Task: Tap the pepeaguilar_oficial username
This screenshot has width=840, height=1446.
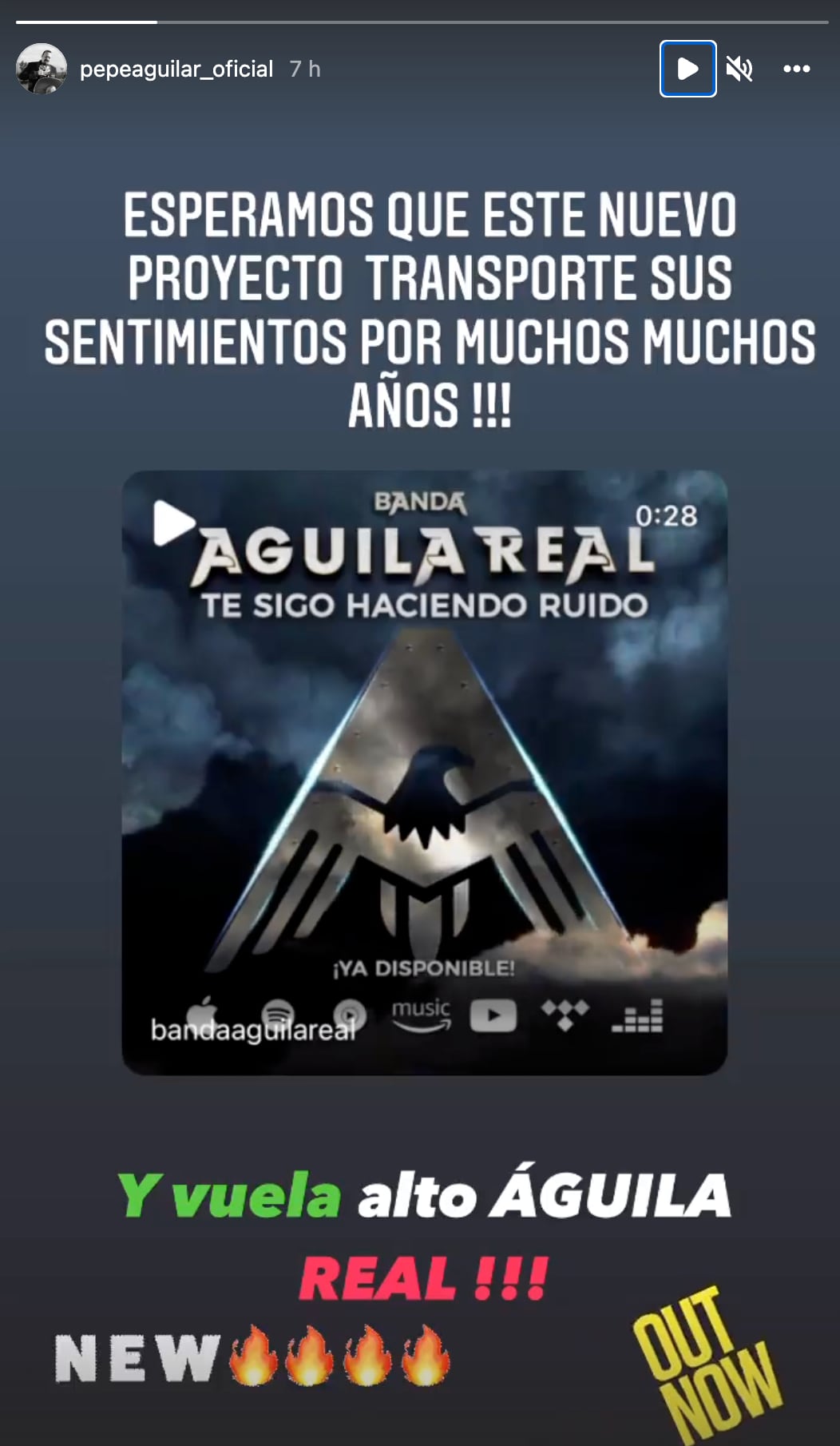Action: click(x=176, y=70)
